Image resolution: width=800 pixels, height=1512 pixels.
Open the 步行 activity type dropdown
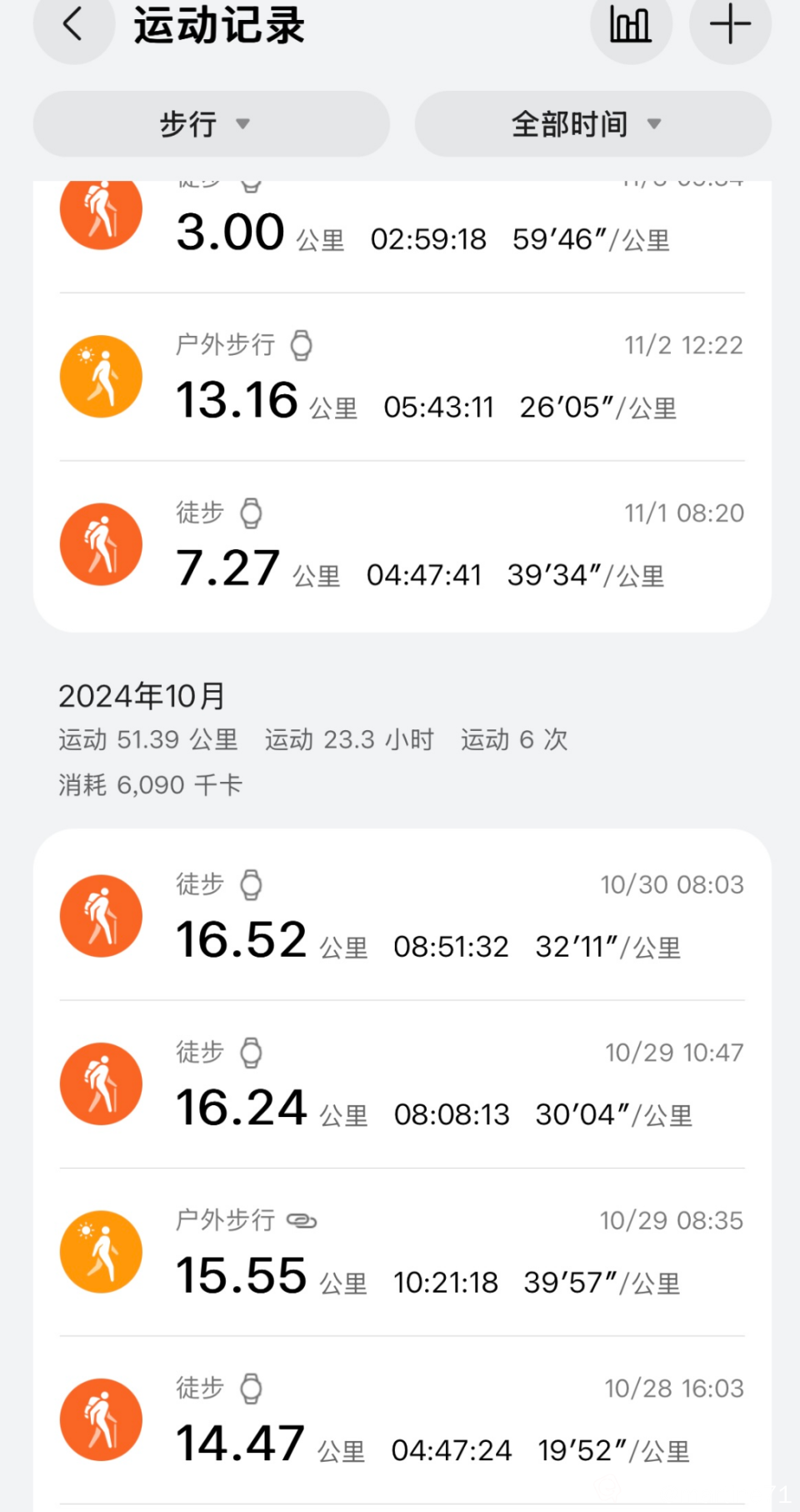click(x=211, y=123)
